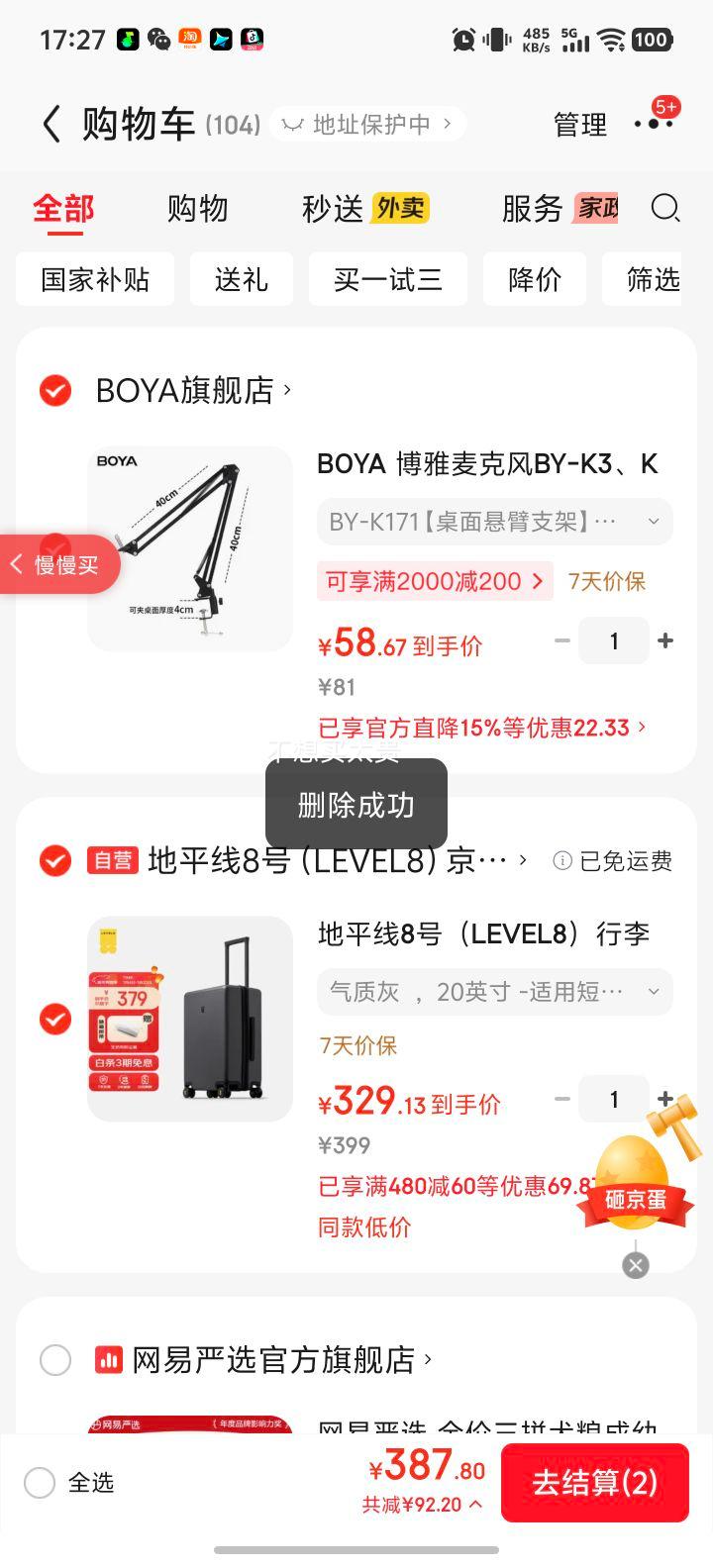Click the back arrow to exit cart
Image resolution: width=713 pixels, height=1568 pixels.
pyautogui.click(x=51, y=125)
